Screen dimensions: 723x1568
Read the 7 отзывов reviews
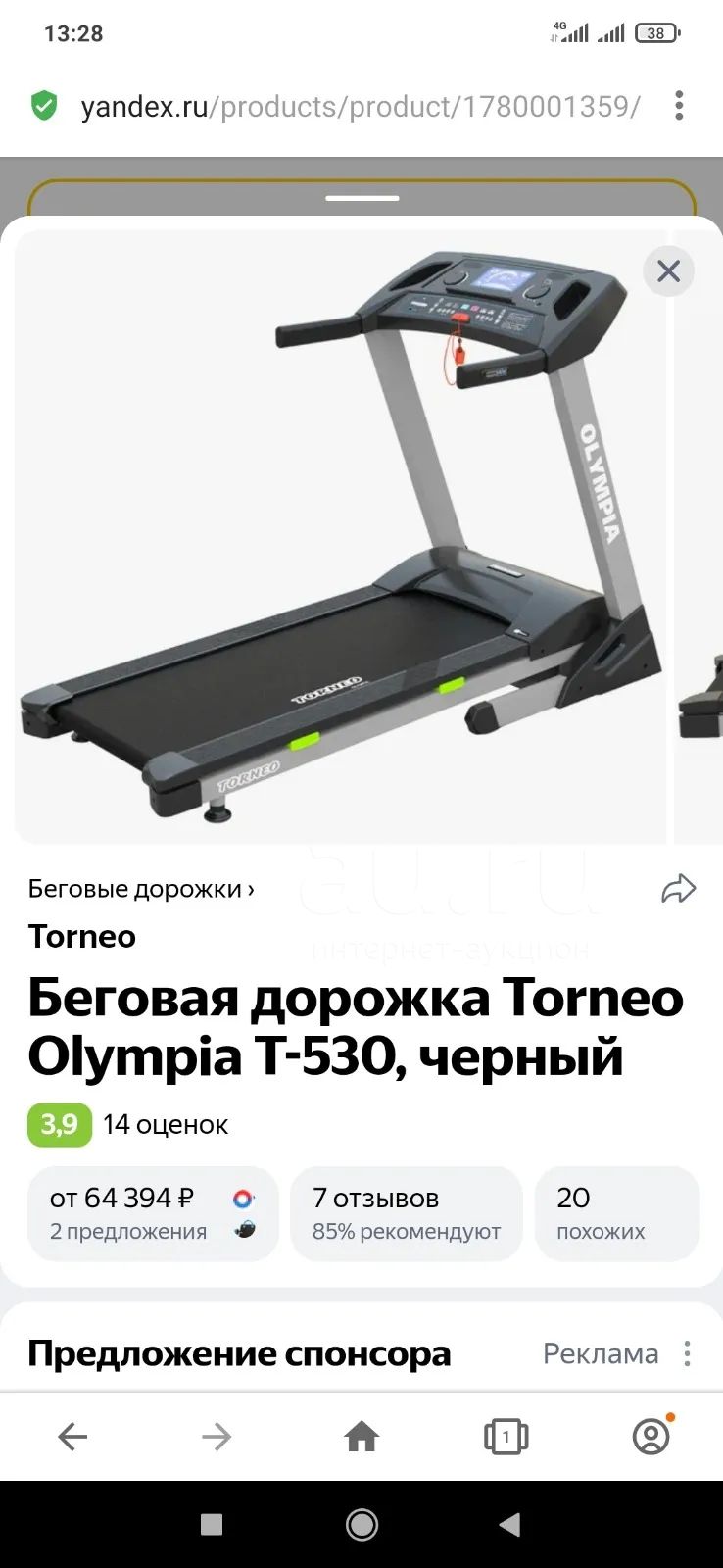pos(407,1213)
